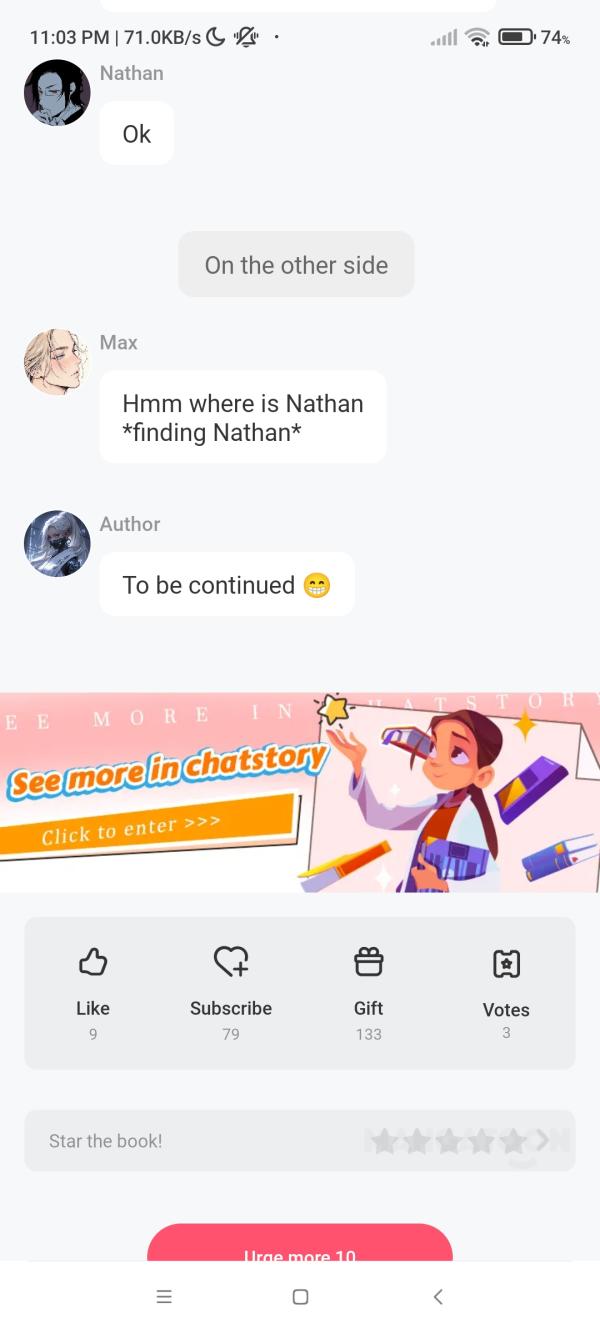The width and height of the screenshot is (600, 1333).
Task: Open Nathan's profile avatar
Action: coord(57,93)
